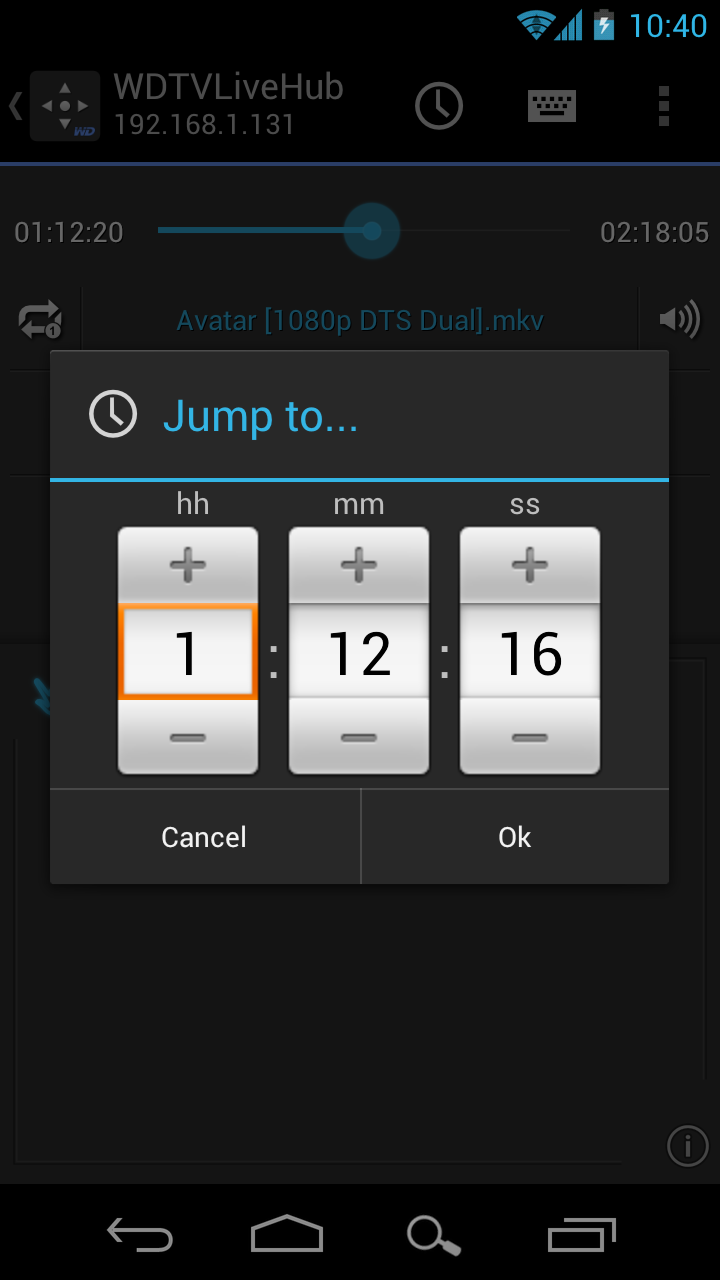This screenshot has width=720, height=1280.
Task: Decrease the hours value with minus
Action: tap(188, 738)
